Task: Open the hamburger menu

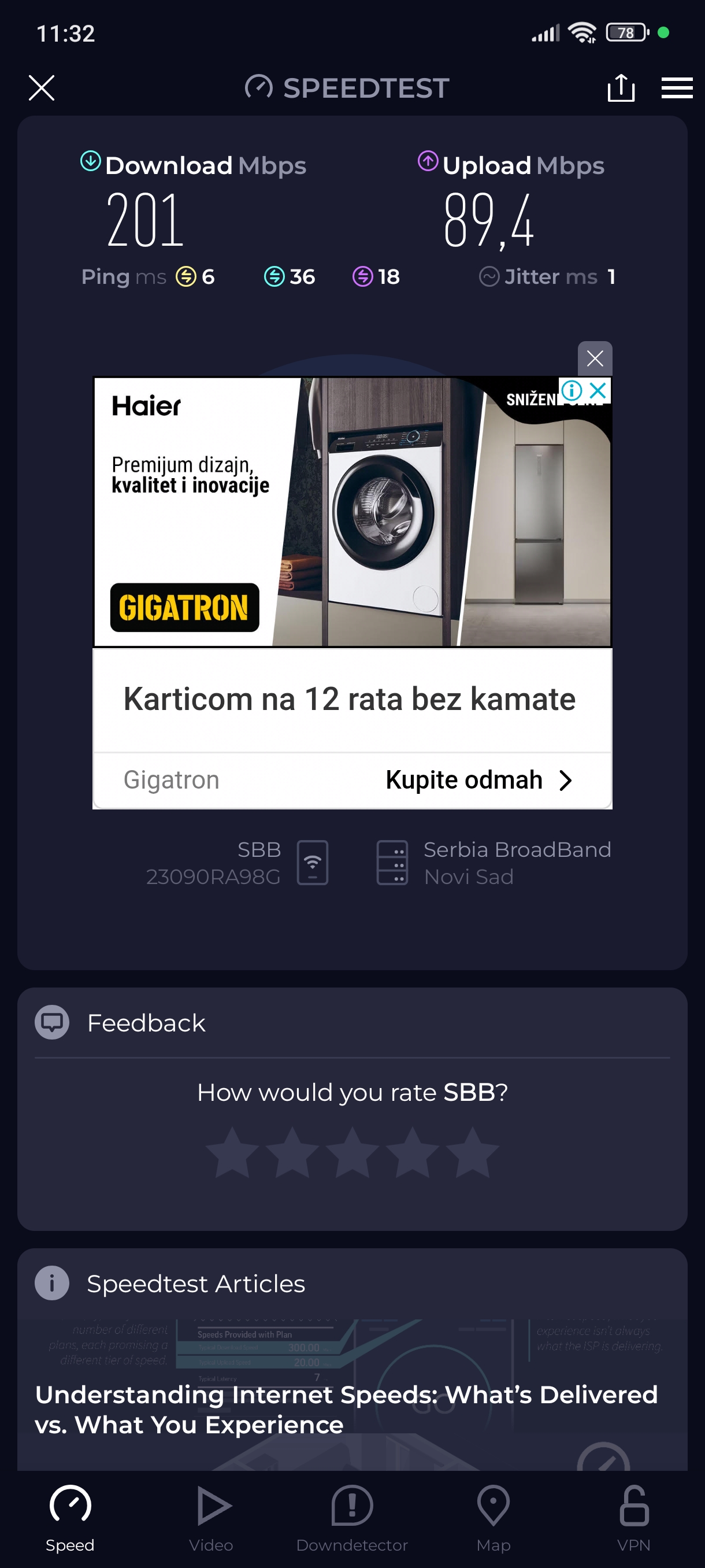Action: (x=677, y=88)
